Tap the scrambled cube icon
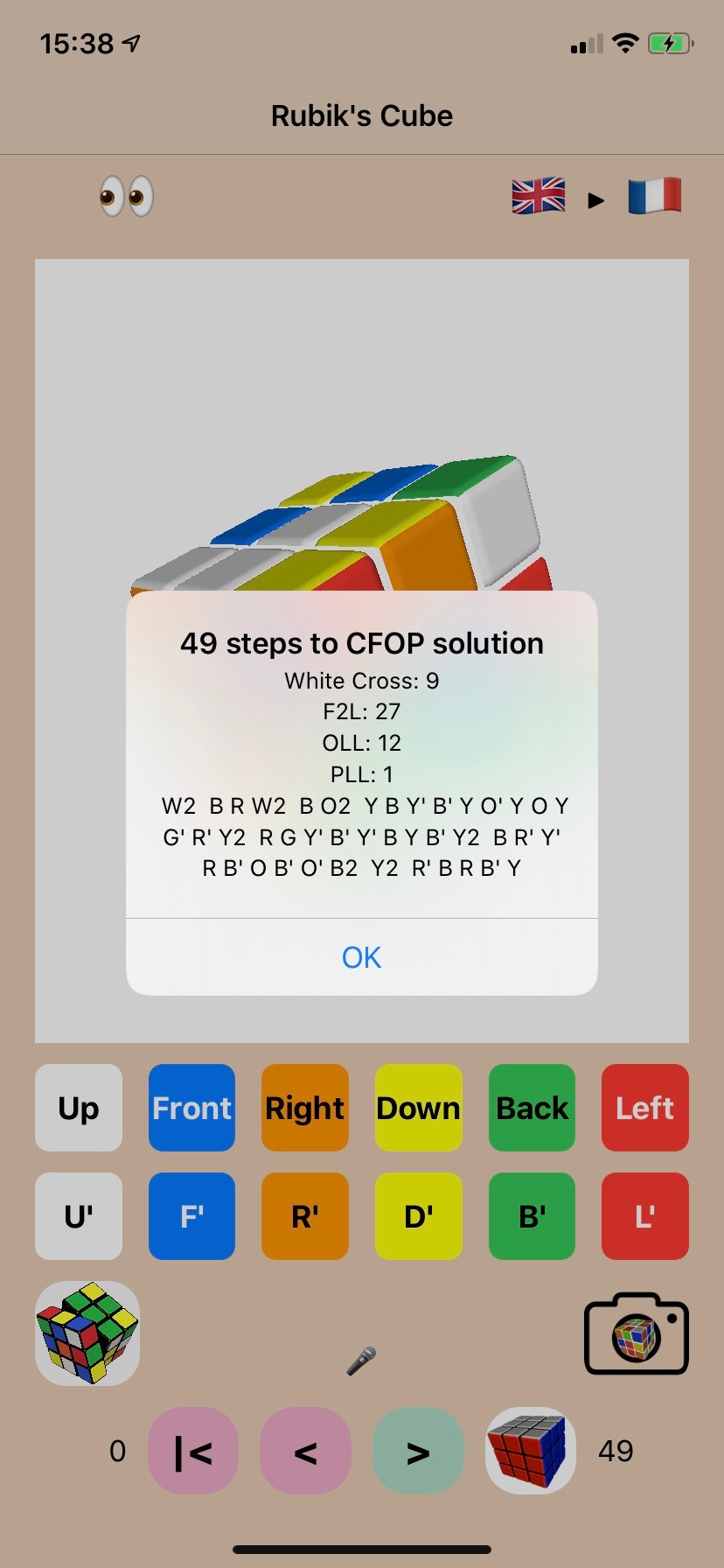This screenshot has height=1568, width=724. pos(87,1333)
